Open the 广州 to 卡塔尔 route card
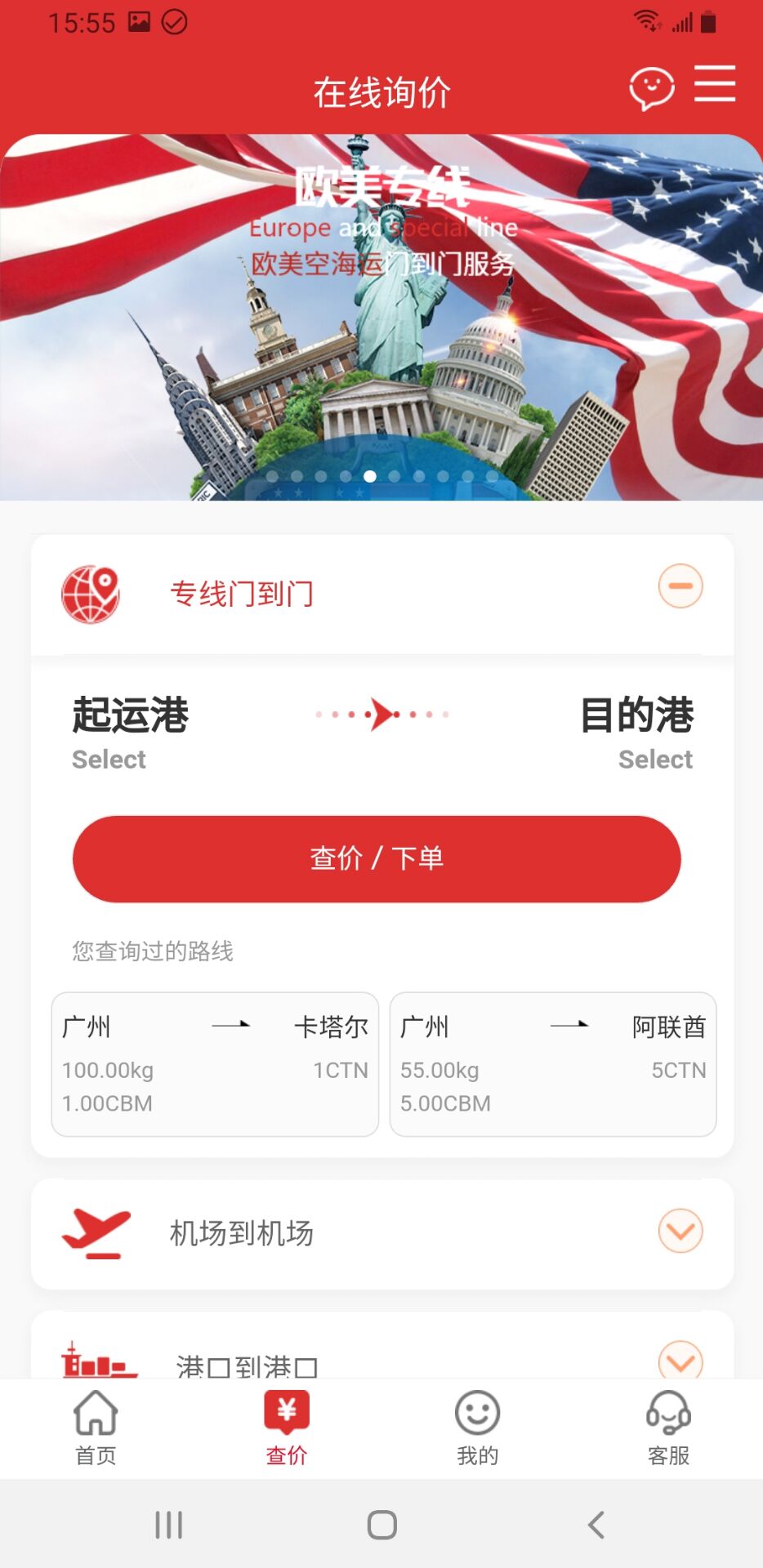 [214, 1062]
